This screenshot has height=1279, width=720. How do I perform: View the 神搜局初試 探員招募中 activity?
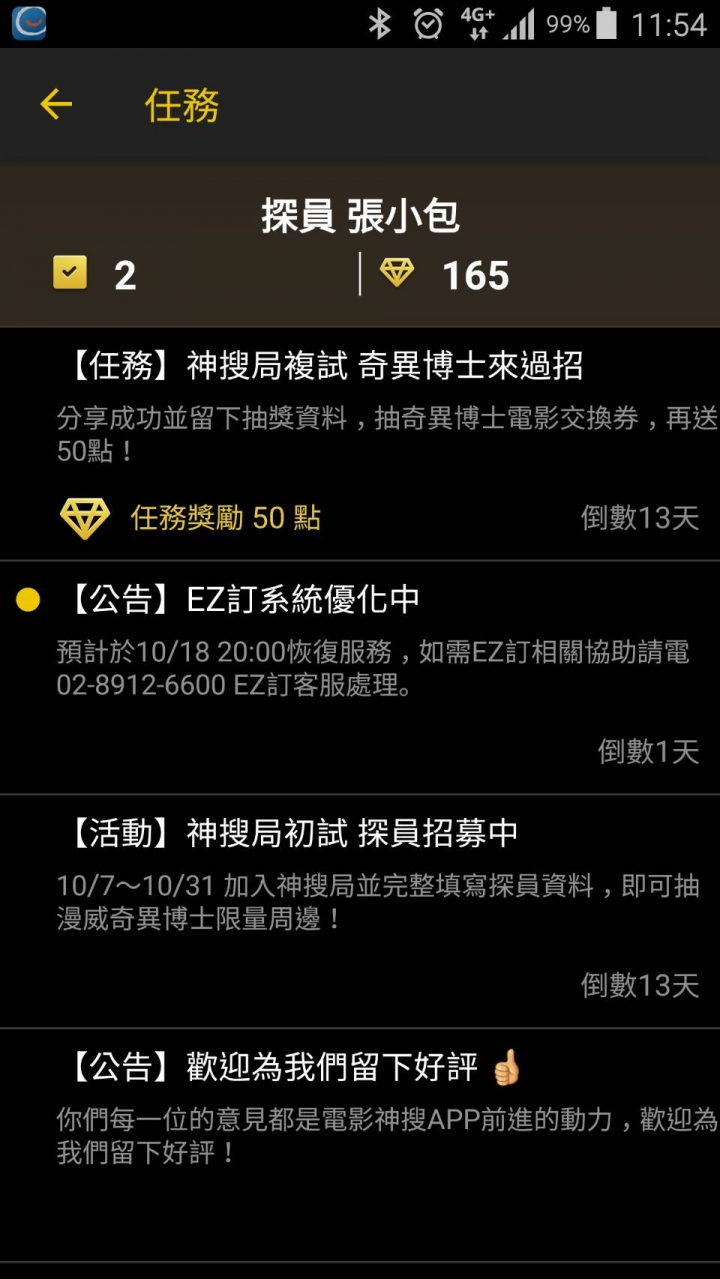coord(360,908)
